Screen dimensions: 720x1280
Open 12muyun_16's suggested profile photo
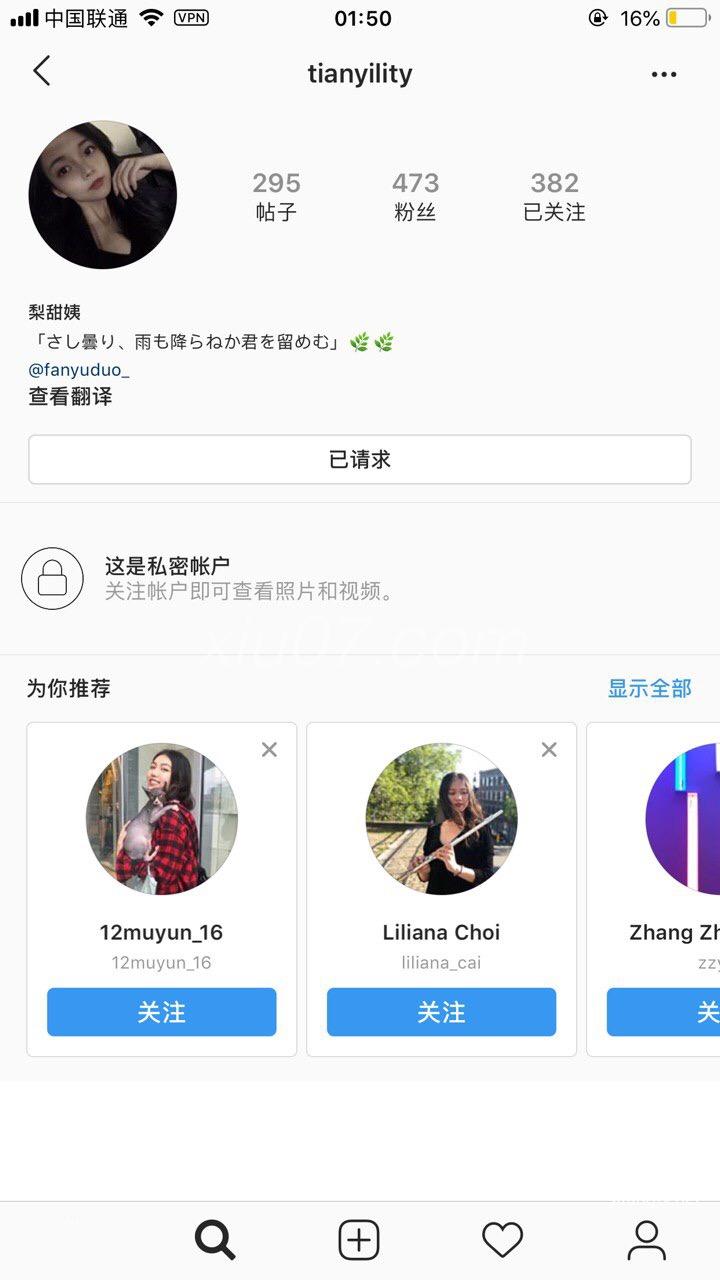point(162,819)
